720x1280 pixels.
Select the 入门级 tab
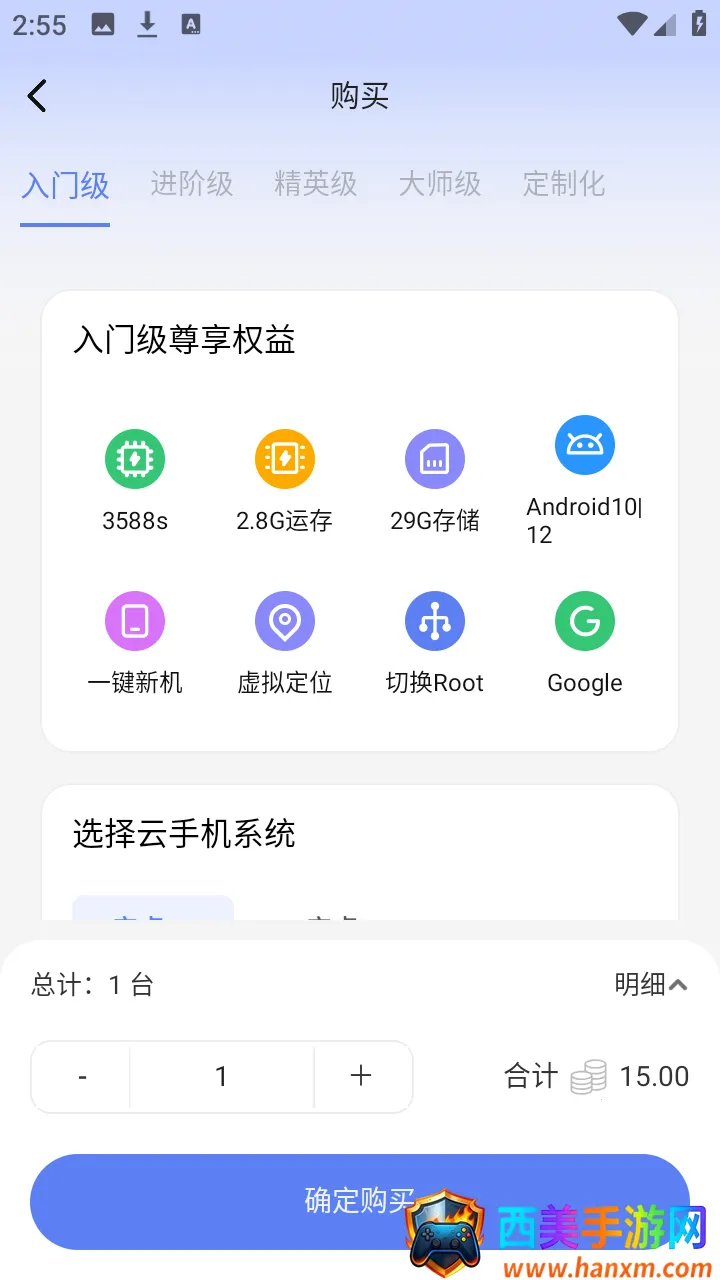click(65, 185)
